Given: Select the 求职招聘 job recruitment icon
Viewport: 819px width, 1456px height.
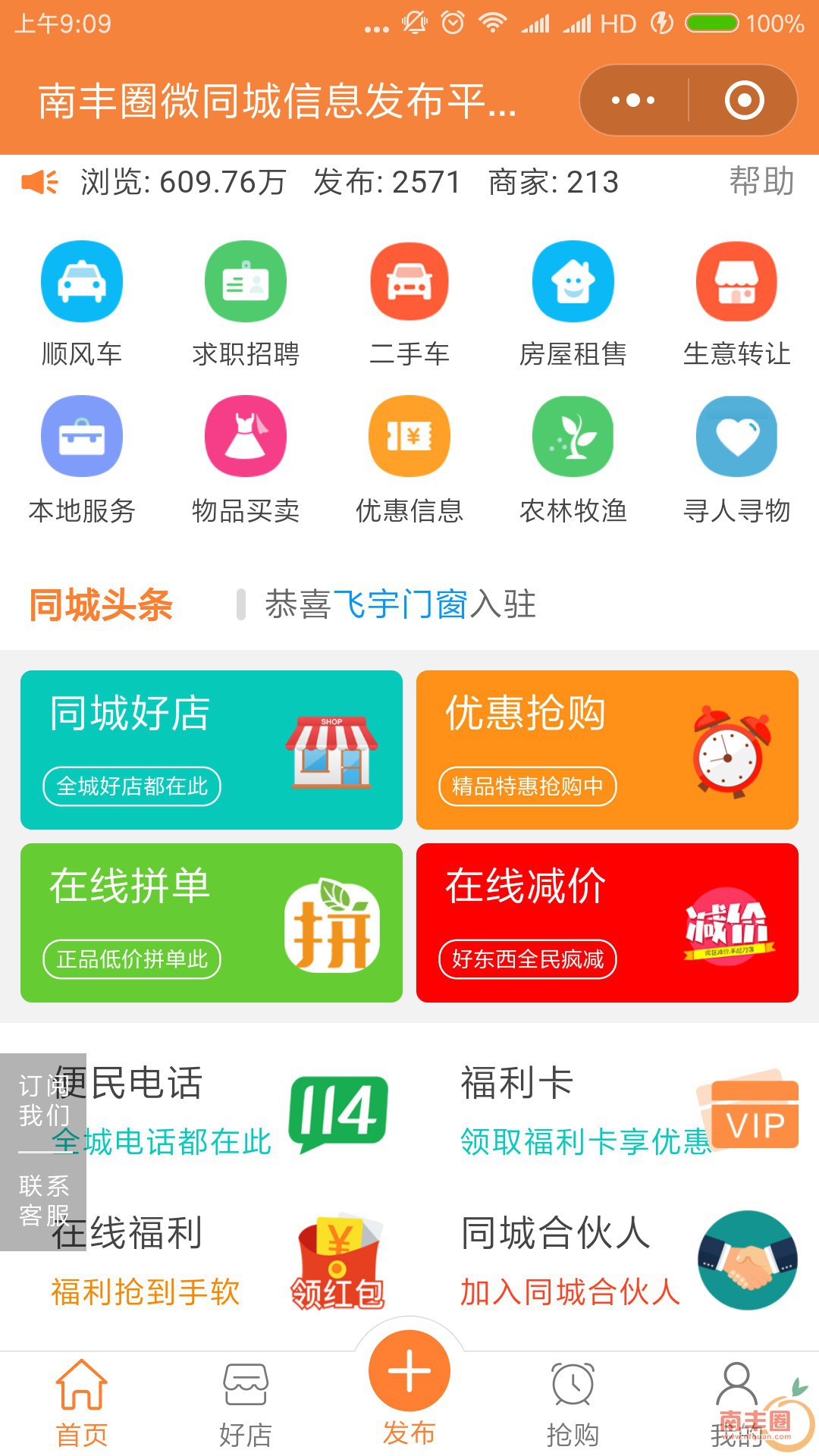Looking at the screenshot, I should coord(245,281).
